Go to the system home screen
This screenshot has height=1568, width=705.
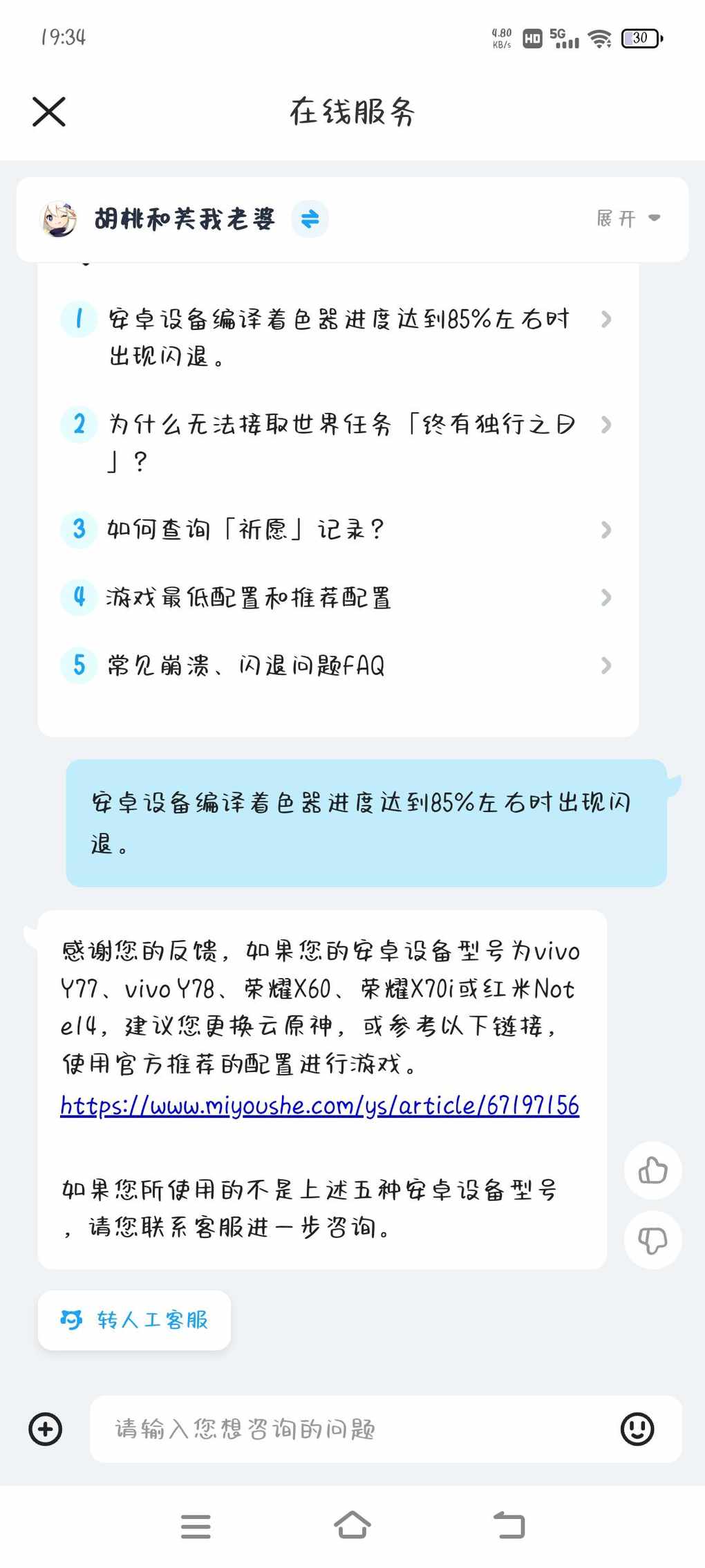pyautogui.click(x=352, y=1525)
